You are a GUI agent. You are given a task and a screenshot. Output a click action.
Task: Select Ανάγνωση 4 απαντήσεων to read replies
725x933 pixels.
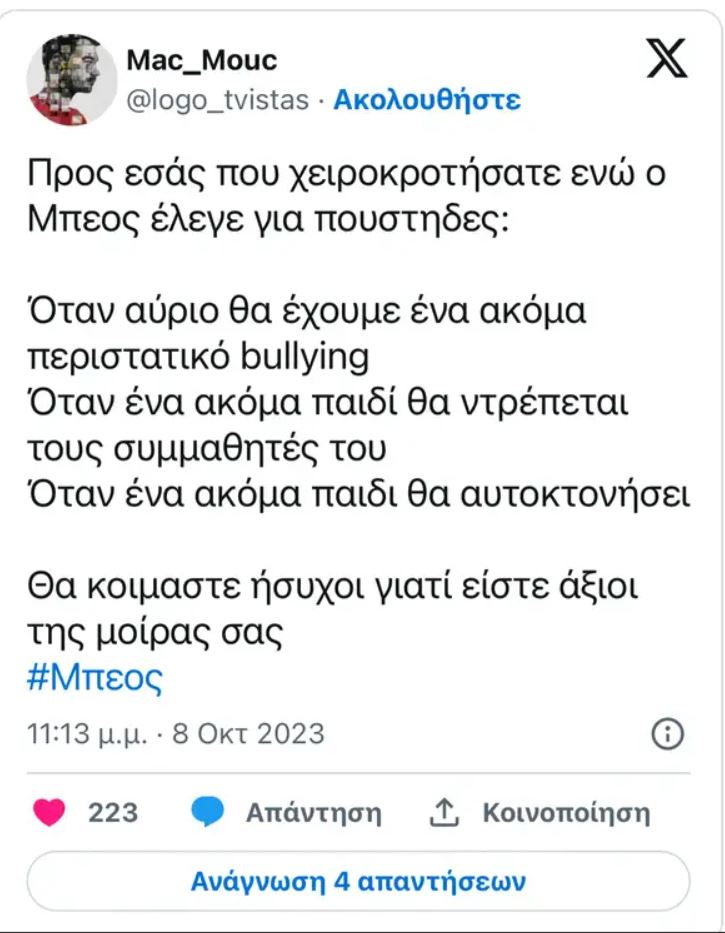coord(358,881)
